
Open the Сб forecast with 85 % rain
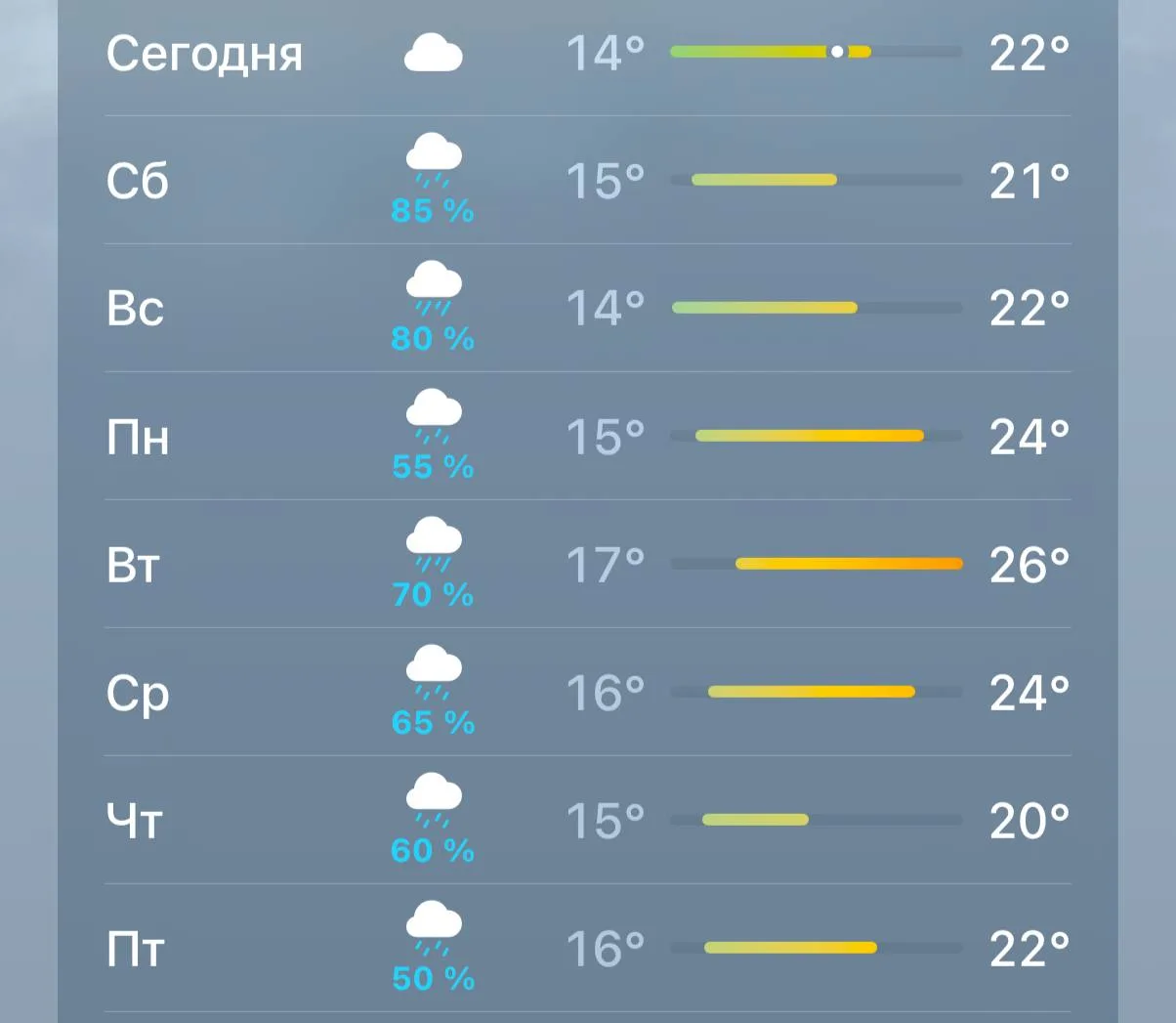[588, 180]
